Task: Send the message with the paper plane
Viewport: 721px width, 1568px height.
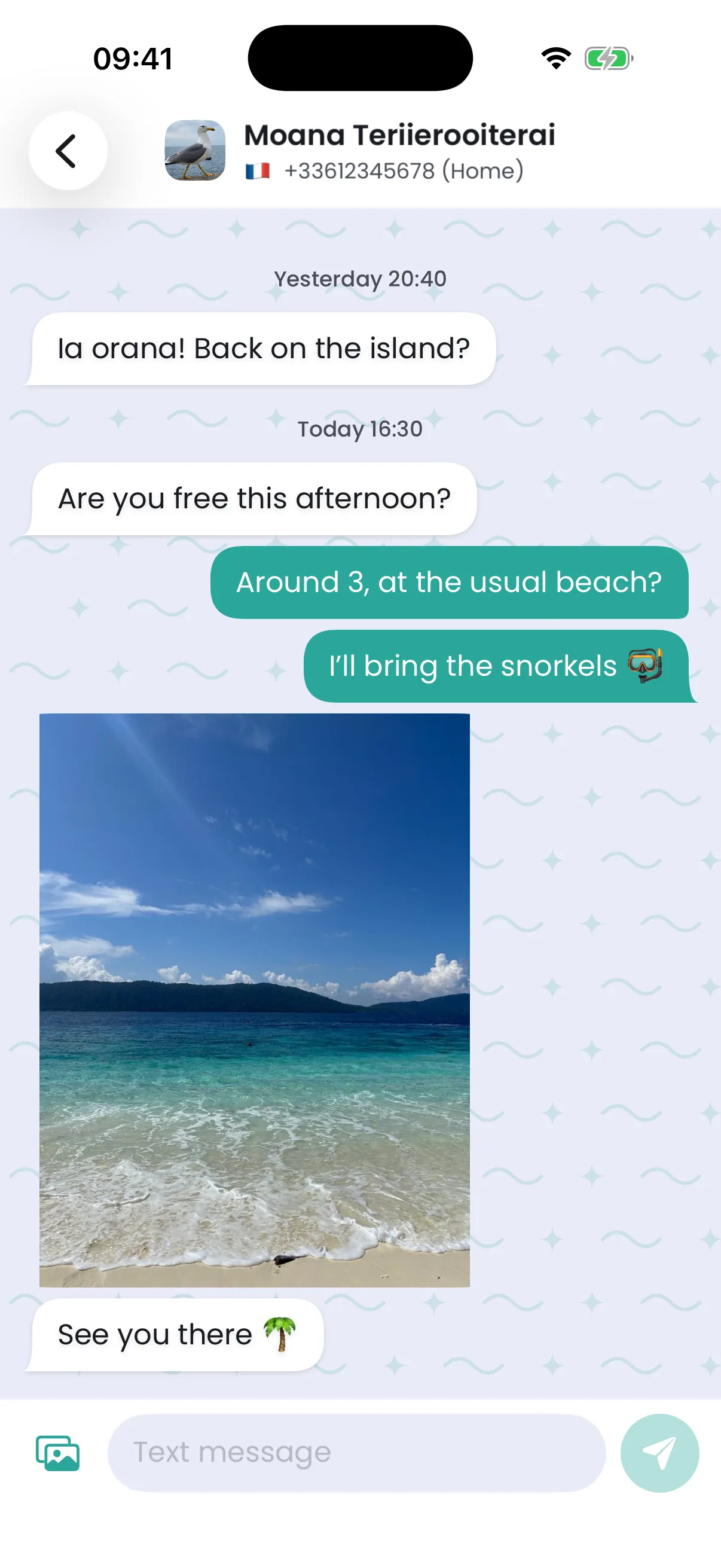Action: coord(659,1453)
